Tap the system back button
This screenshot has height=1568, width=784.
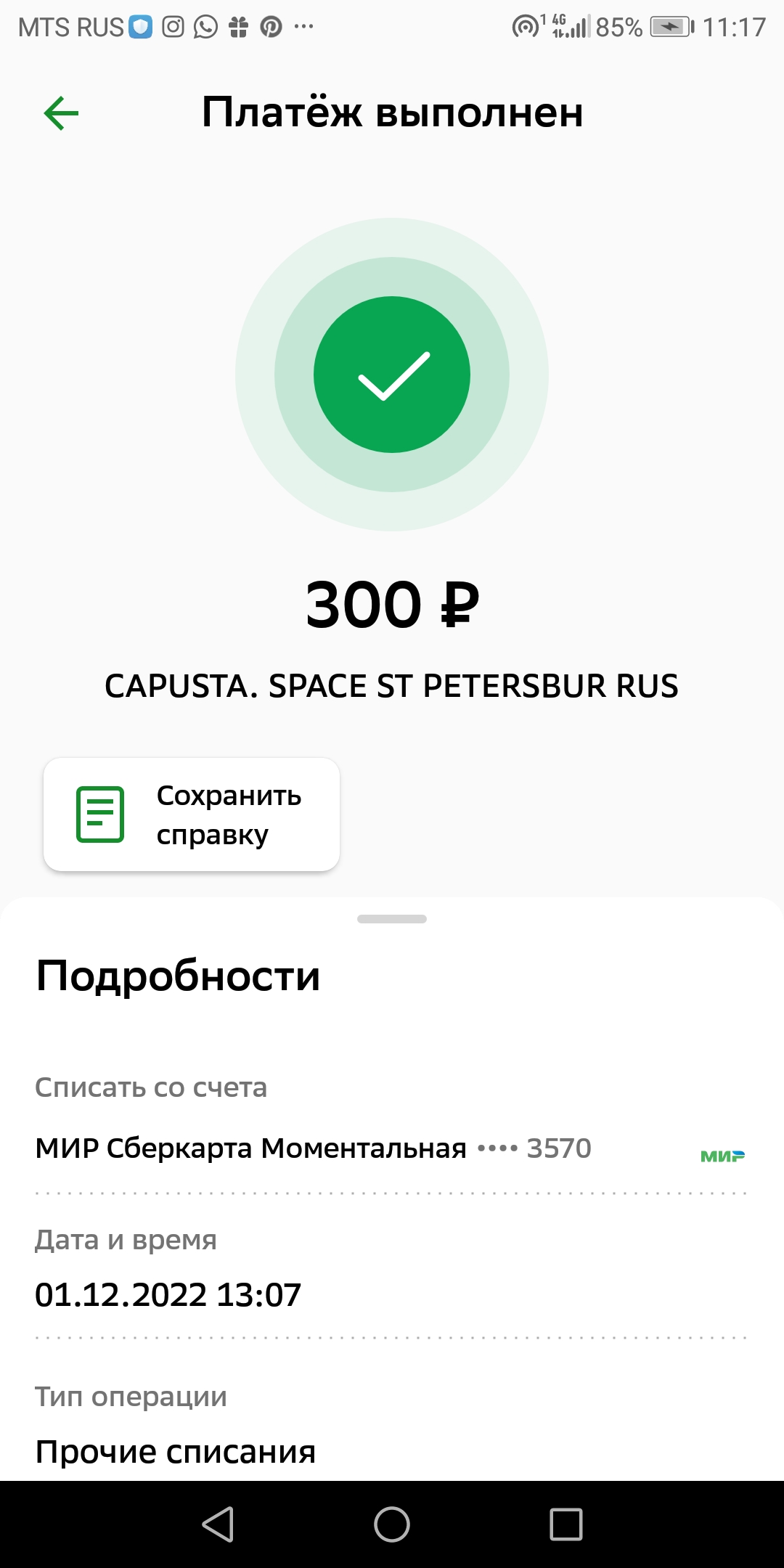[x=218, y=1524]
